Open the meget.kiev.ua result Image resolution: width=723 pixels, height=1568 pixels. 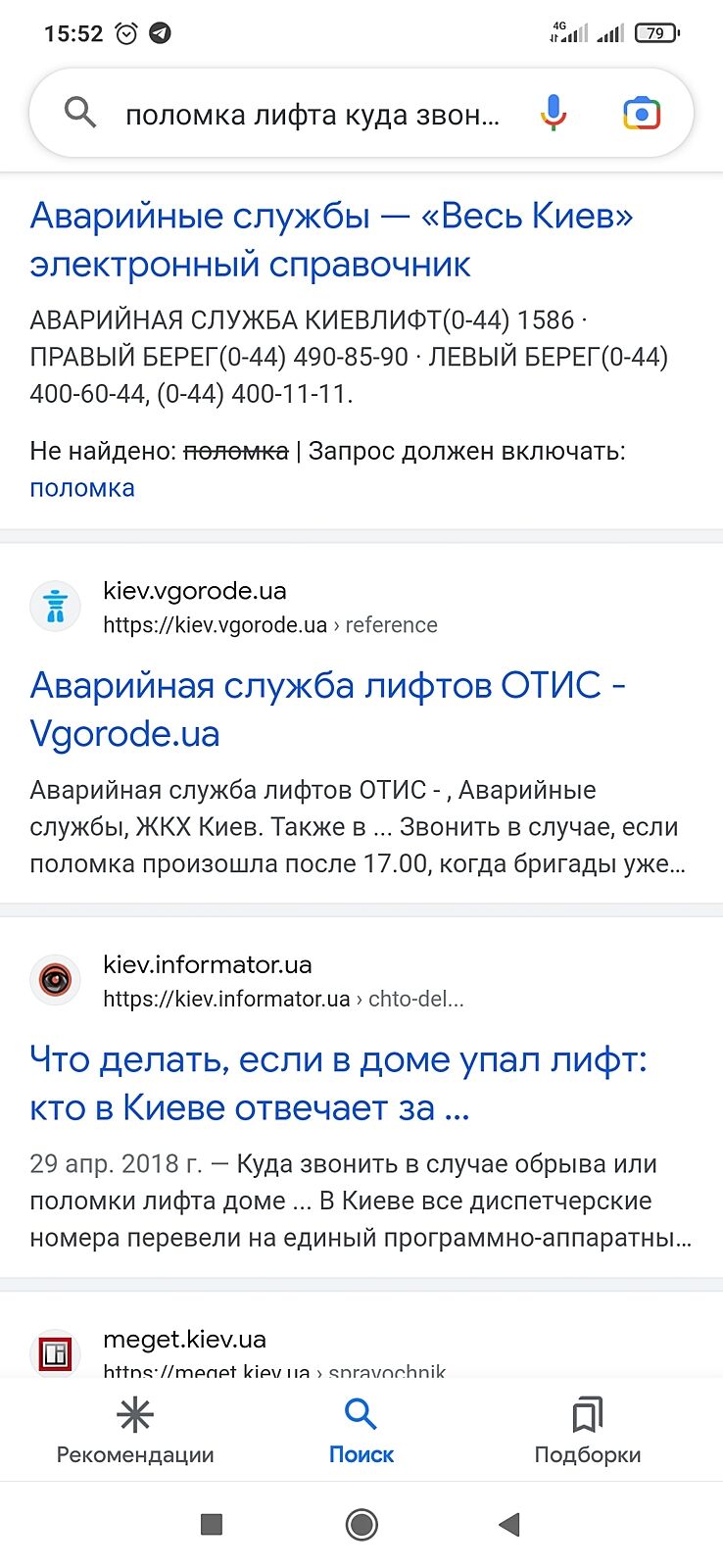coord(184,1340)
